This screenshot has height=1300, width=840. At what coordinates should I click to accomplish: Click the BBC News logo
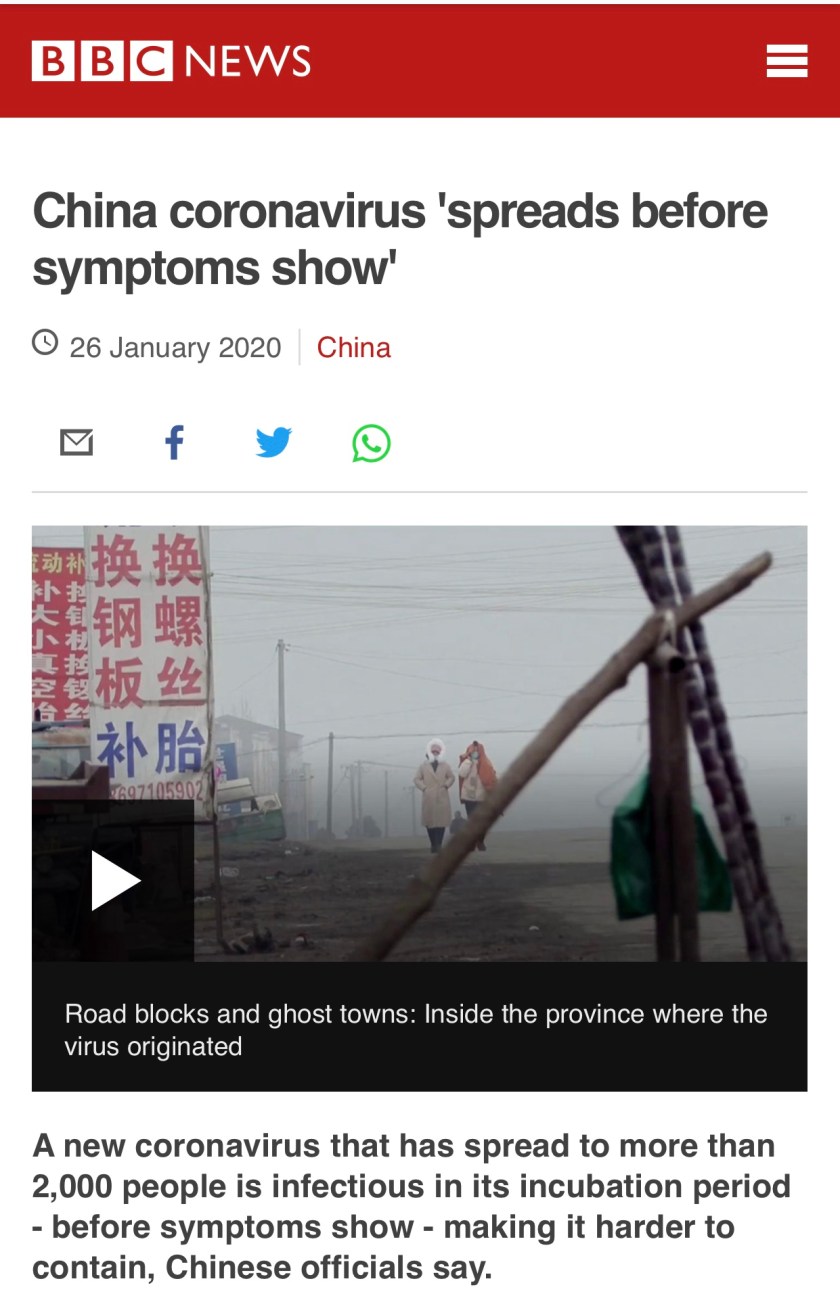(100, 60)
